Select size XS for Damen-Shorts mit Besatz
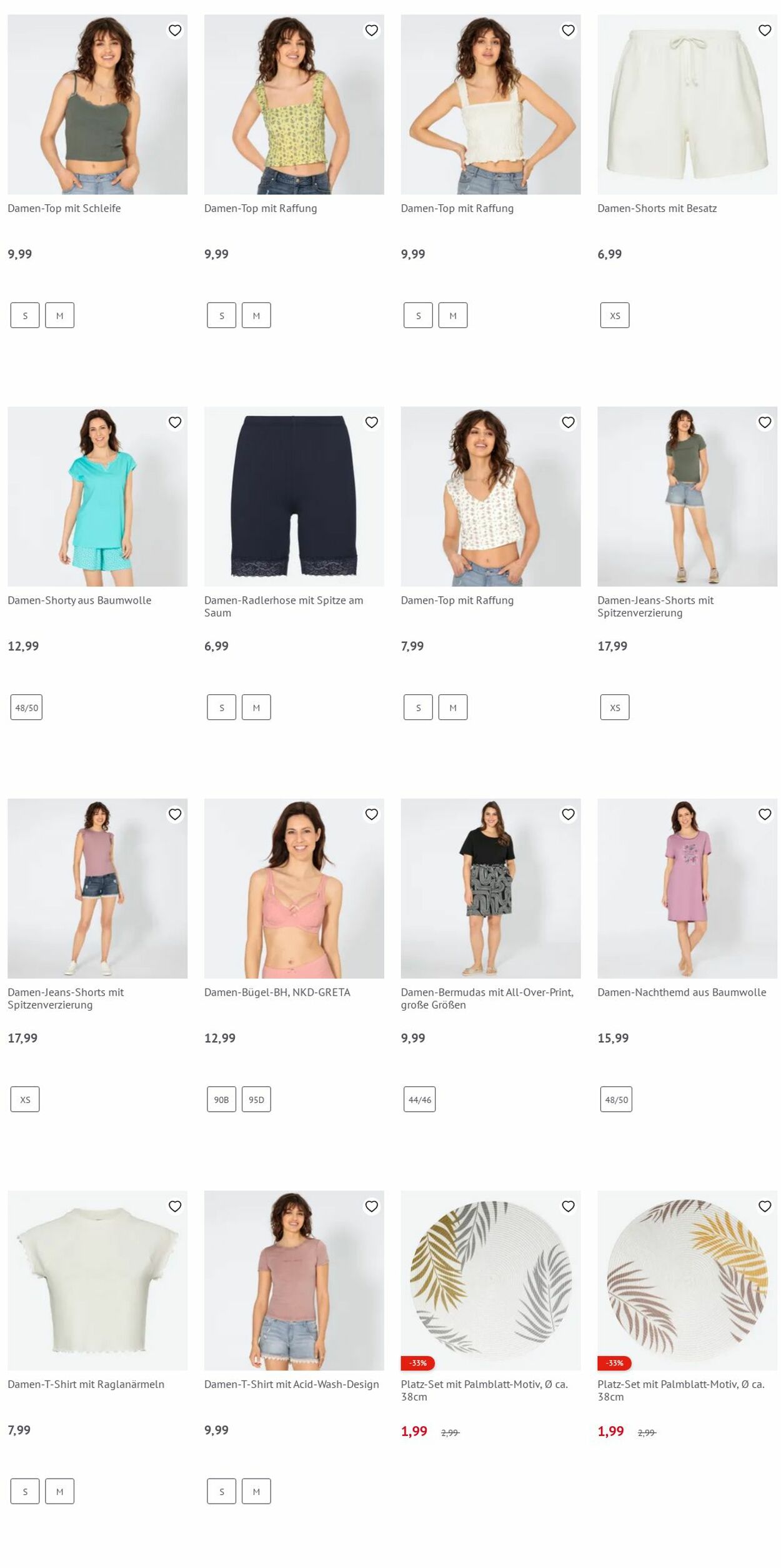781x1568 pixels. click(614, 316)
